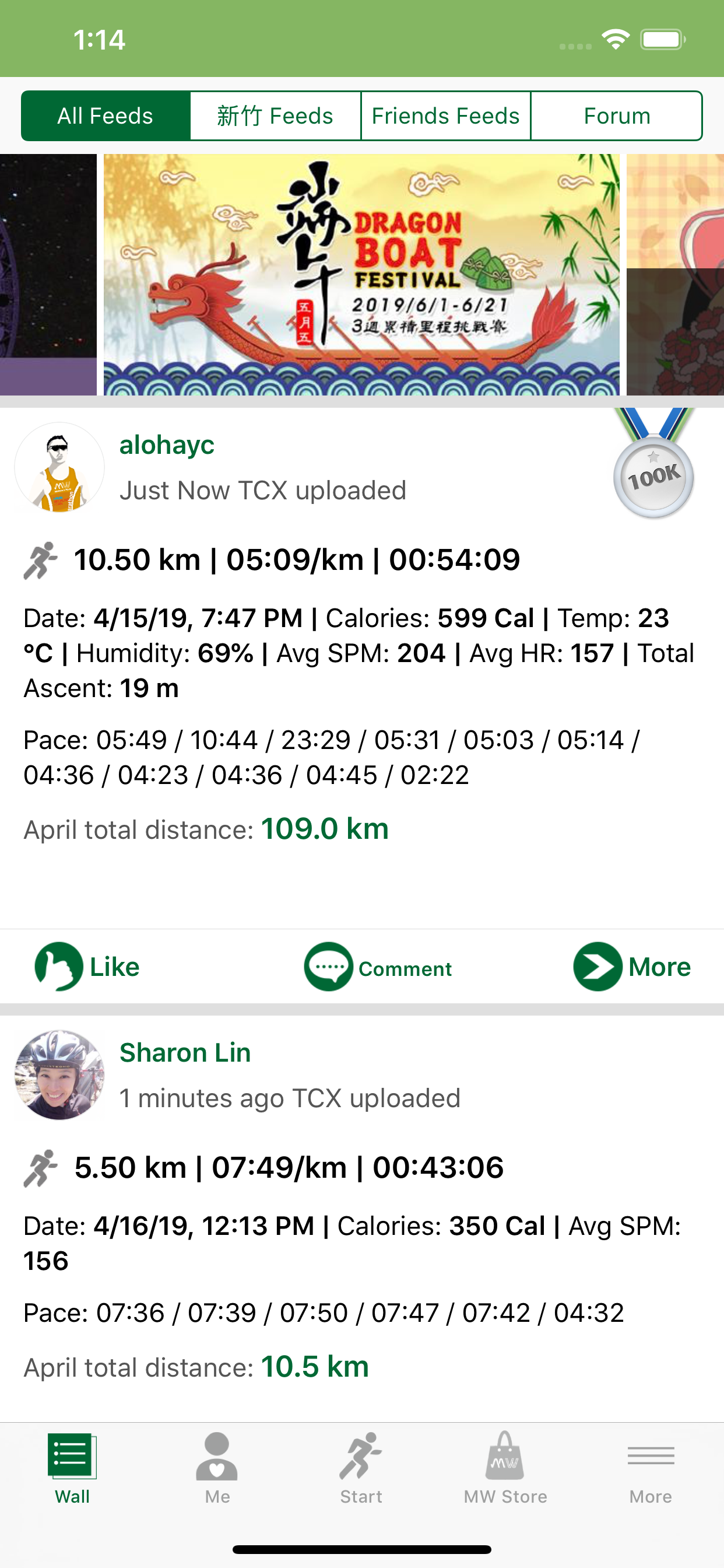Viewport: 724px width, 1568px height.
Task: Open Sharon Lin's 5.50 km run post
Action: tap(289, 1167)
